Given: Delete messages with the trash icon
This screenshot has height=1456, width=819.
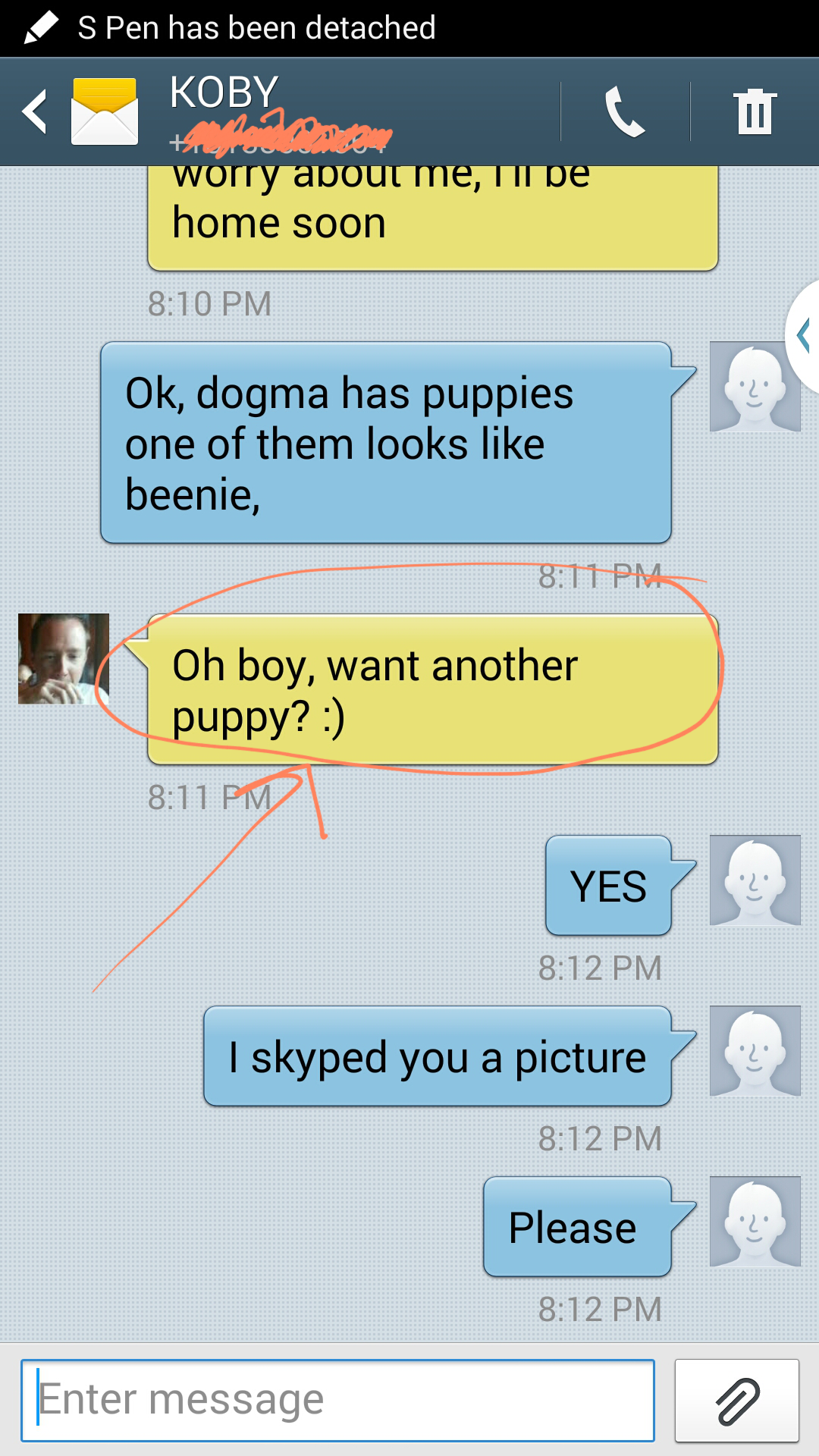Looking at the screenshot, I should coord(755,111).
